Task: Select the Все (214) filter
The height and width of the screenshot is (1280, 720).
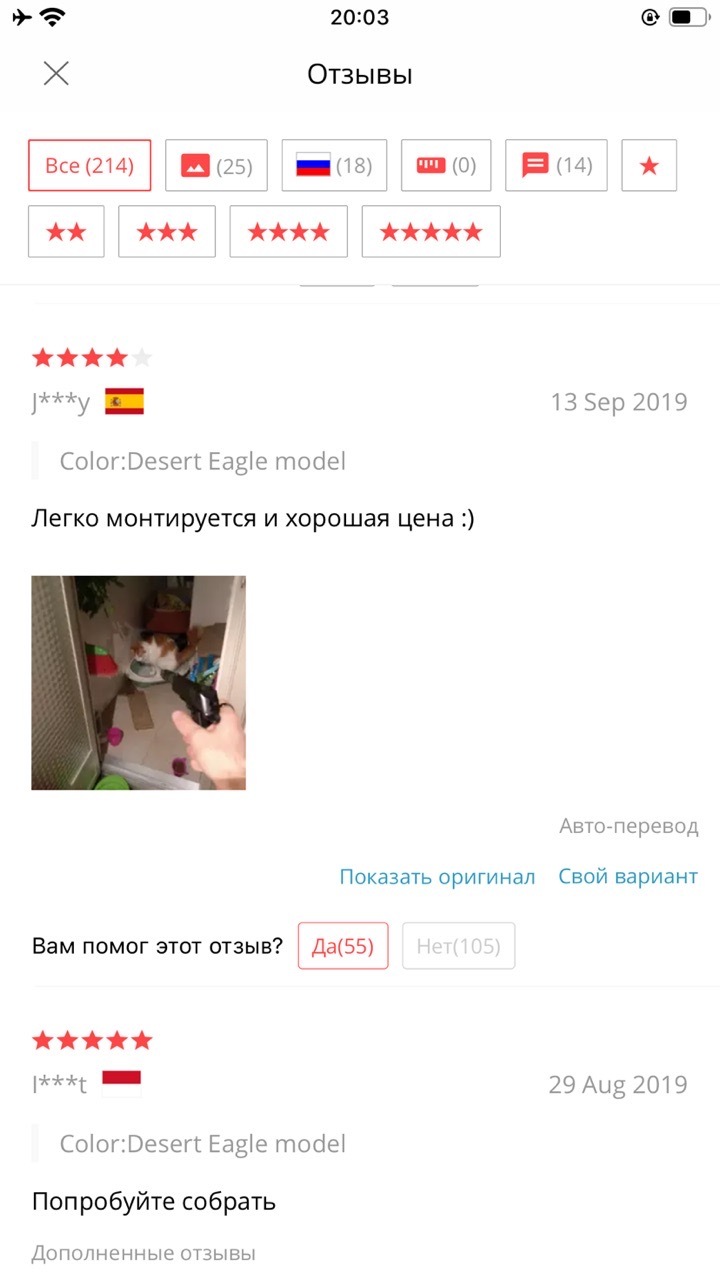Action: (90, 165)
